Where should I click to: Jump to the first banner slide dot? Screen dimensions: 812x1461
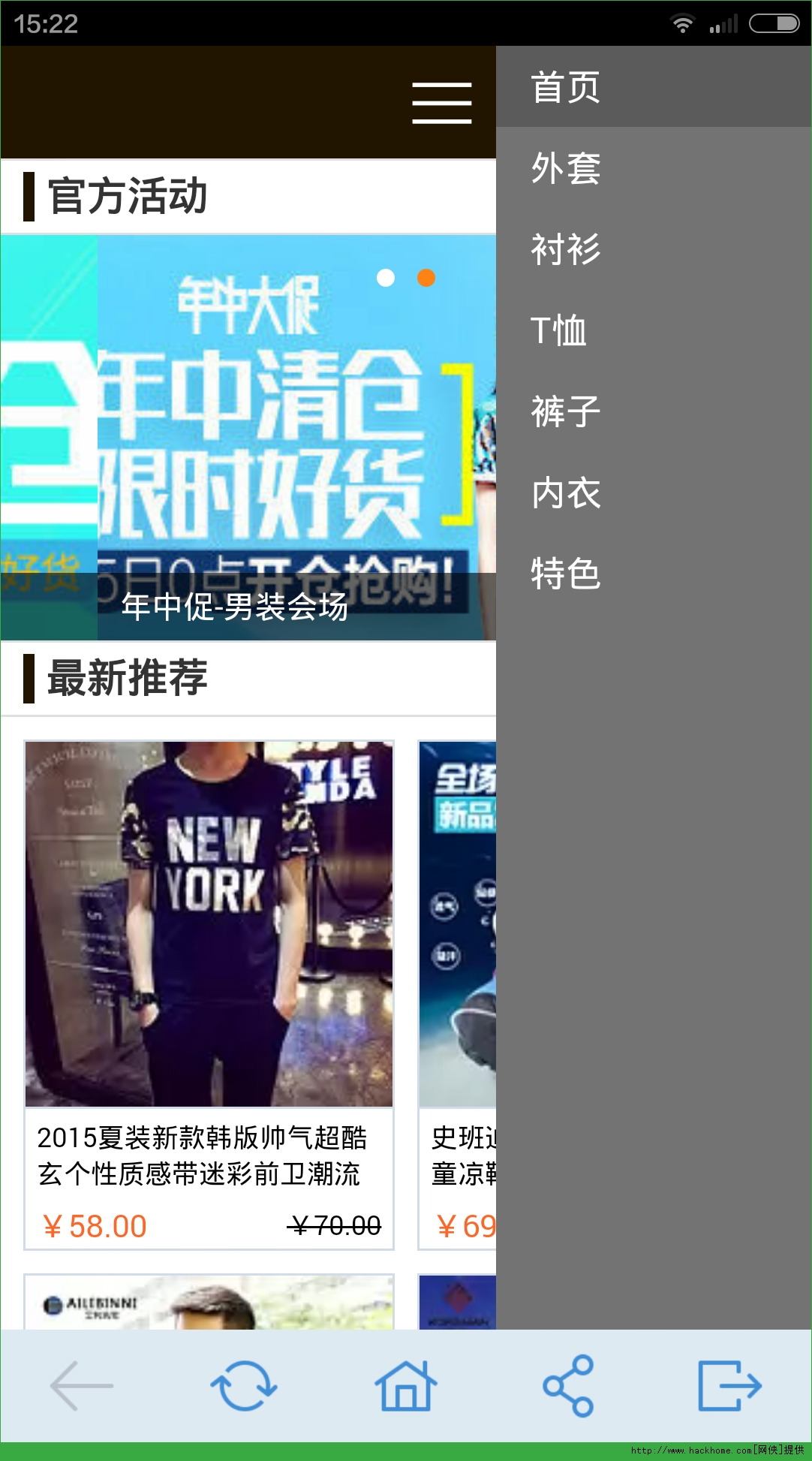386,278
